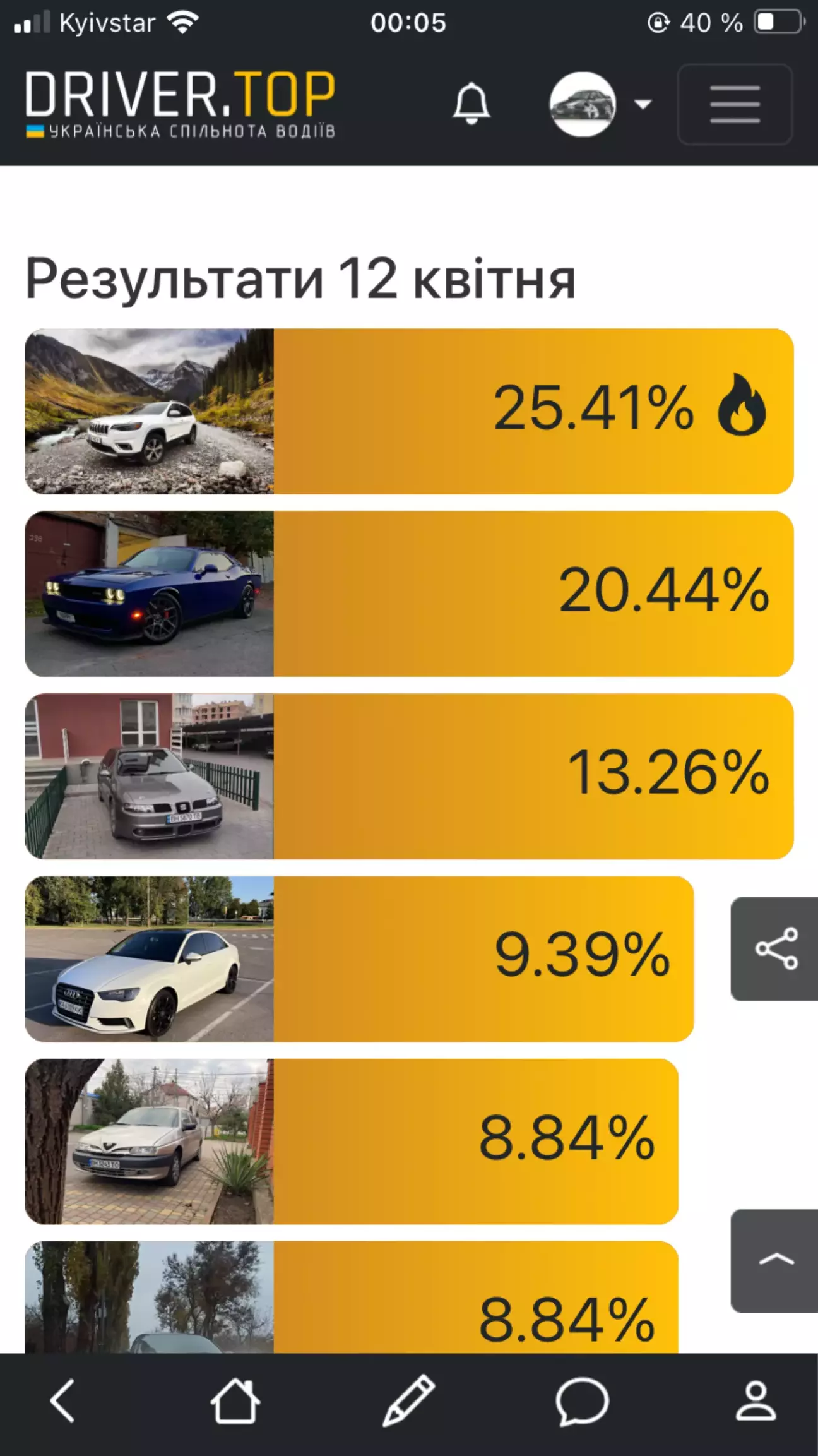
Task: Open the notifications bell
Action: tap(471, 103)
